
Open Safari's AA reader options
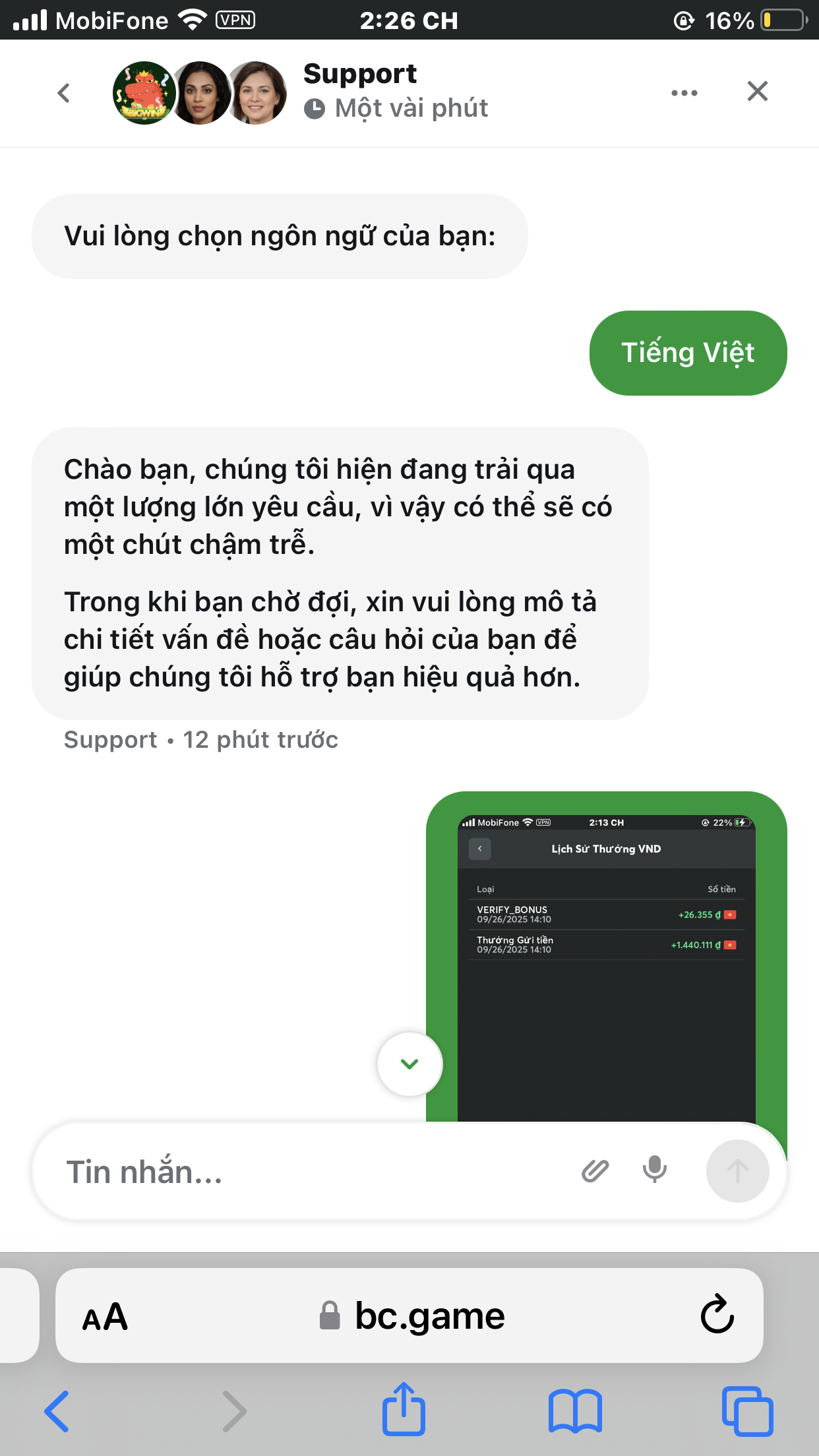pos(105,1317)
